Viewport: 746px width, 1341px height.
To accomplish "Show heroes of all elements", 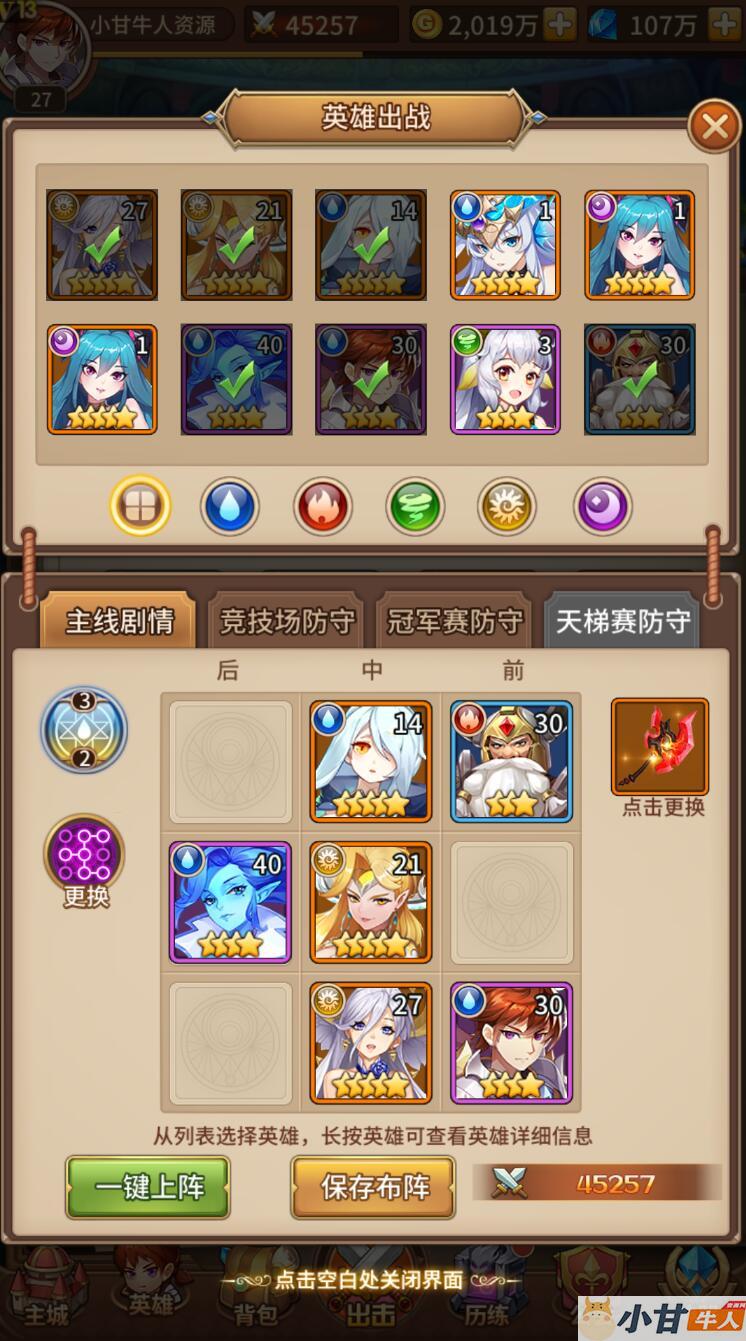I will 140,506.
